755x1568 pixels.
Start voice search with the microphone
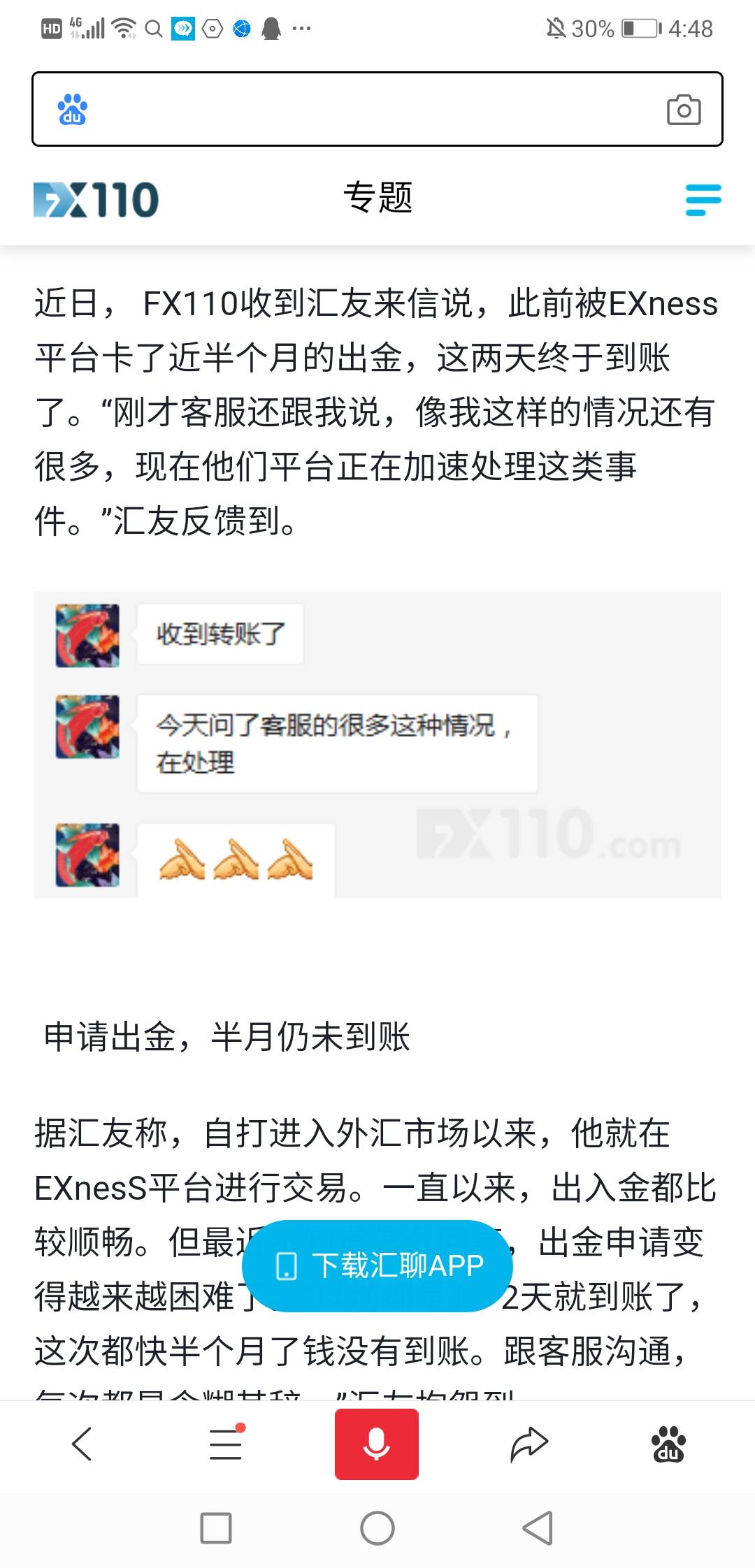(377, 1444)
